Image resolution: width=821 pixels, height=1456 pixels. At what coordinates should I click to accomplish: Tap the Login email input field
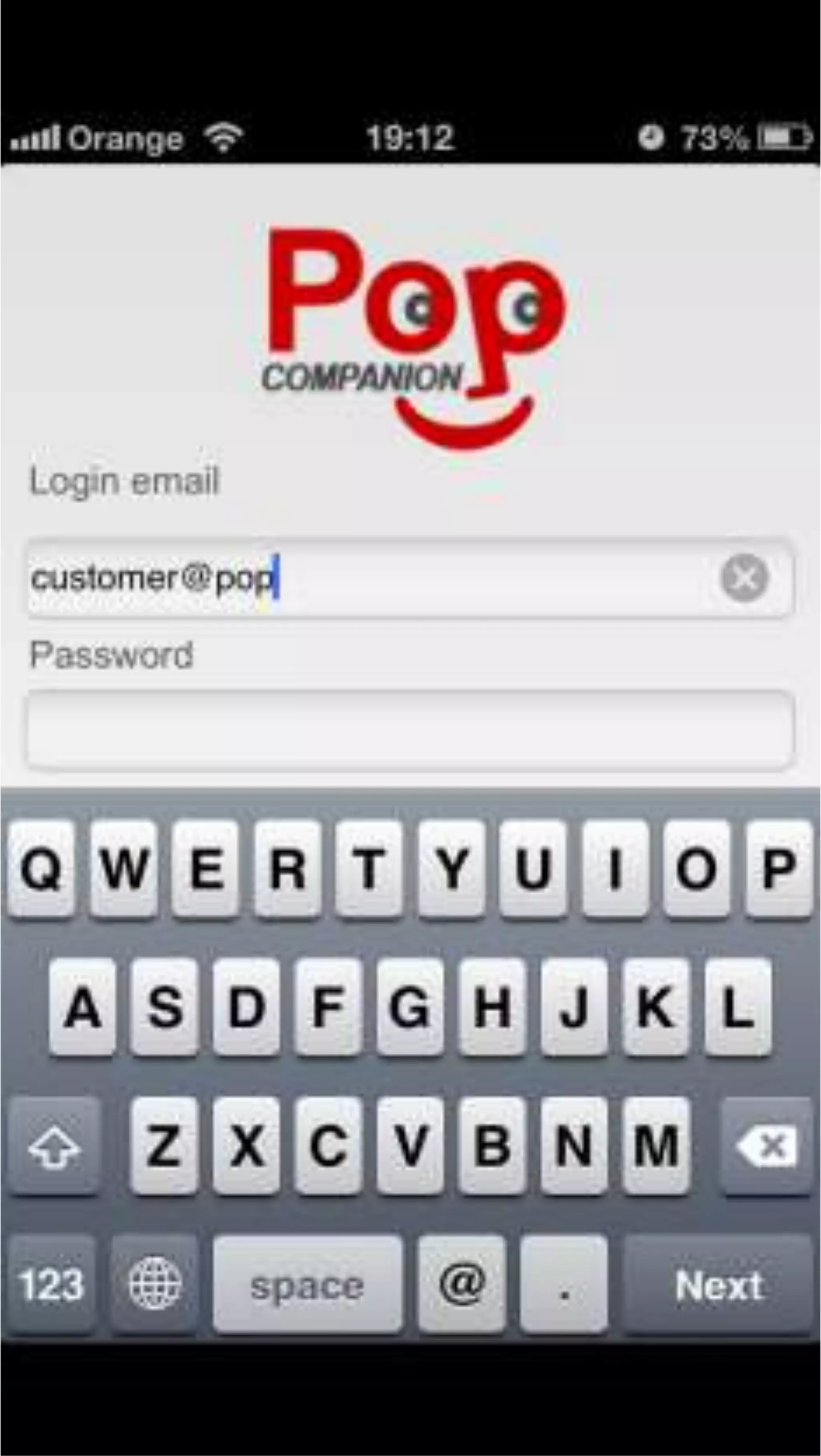point(411,578)
